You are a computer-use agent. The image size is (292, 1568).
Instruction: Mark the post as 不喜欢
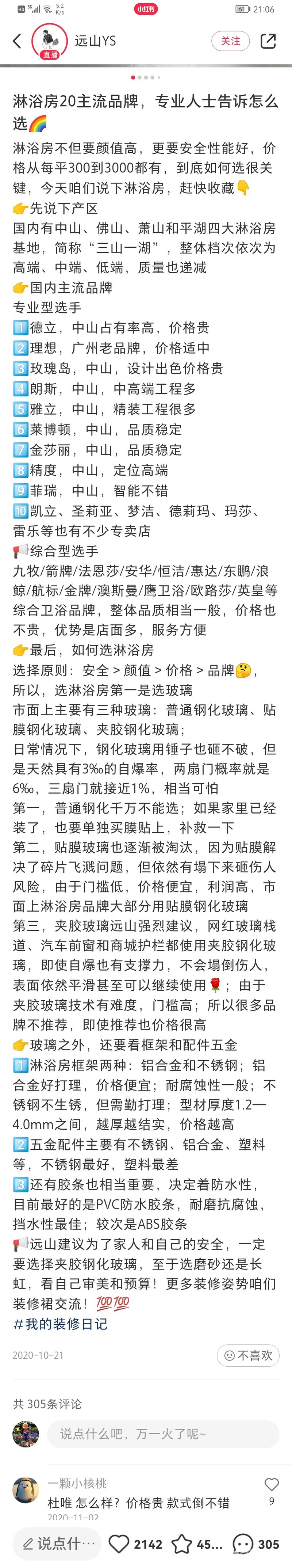248,1355
